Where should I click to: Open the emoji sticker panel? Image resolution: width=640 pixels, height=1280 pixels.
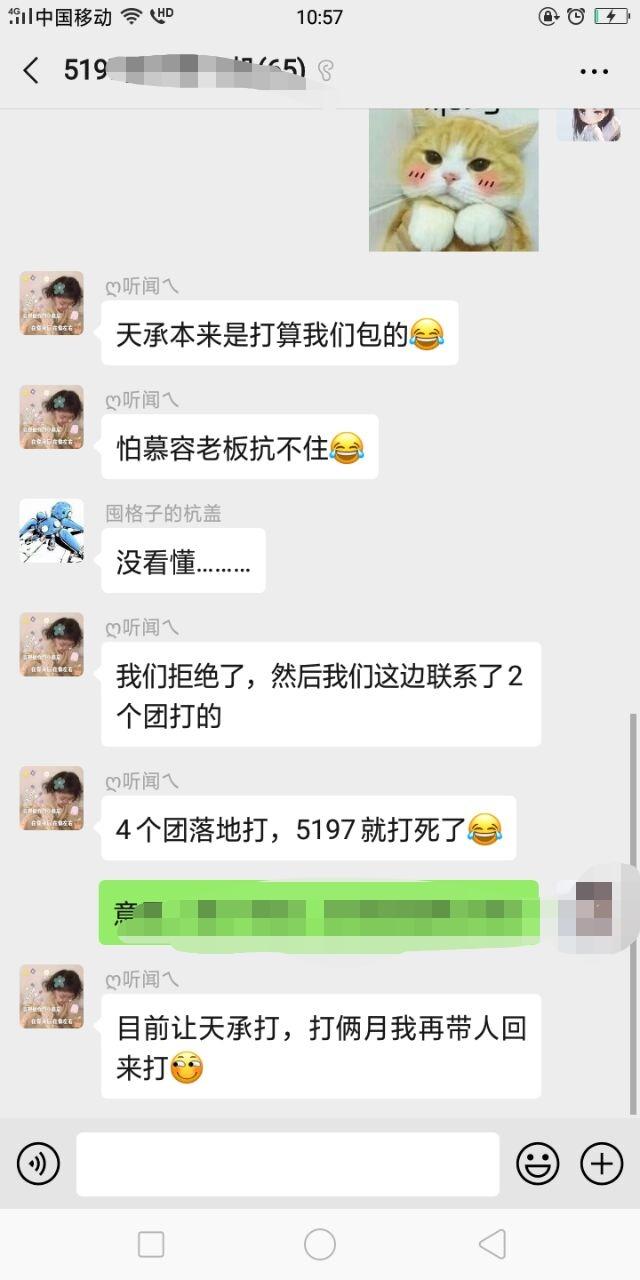click(537, 1164)
